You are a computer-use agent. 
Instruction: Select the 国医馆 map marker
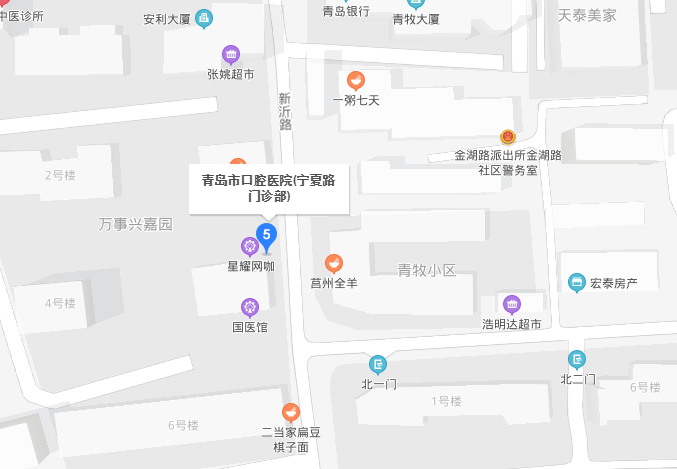(x=250, y=307)
